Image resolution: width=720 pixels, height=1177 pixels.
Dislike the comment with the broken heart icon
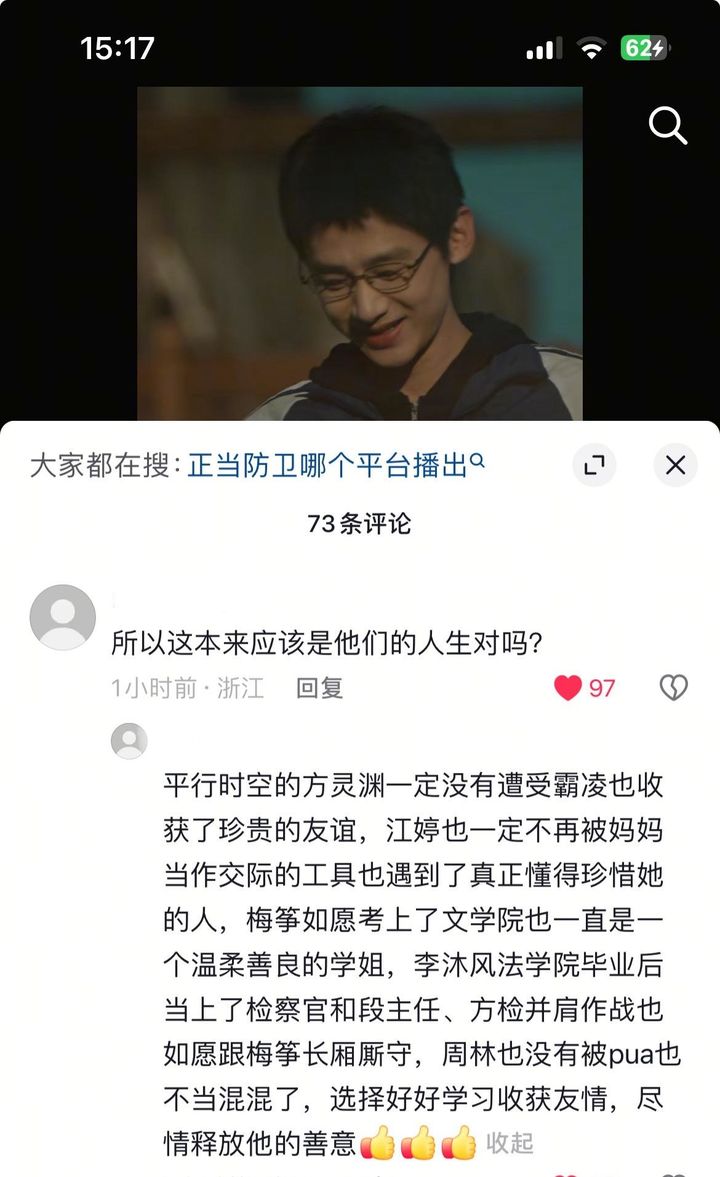point(673,688)
